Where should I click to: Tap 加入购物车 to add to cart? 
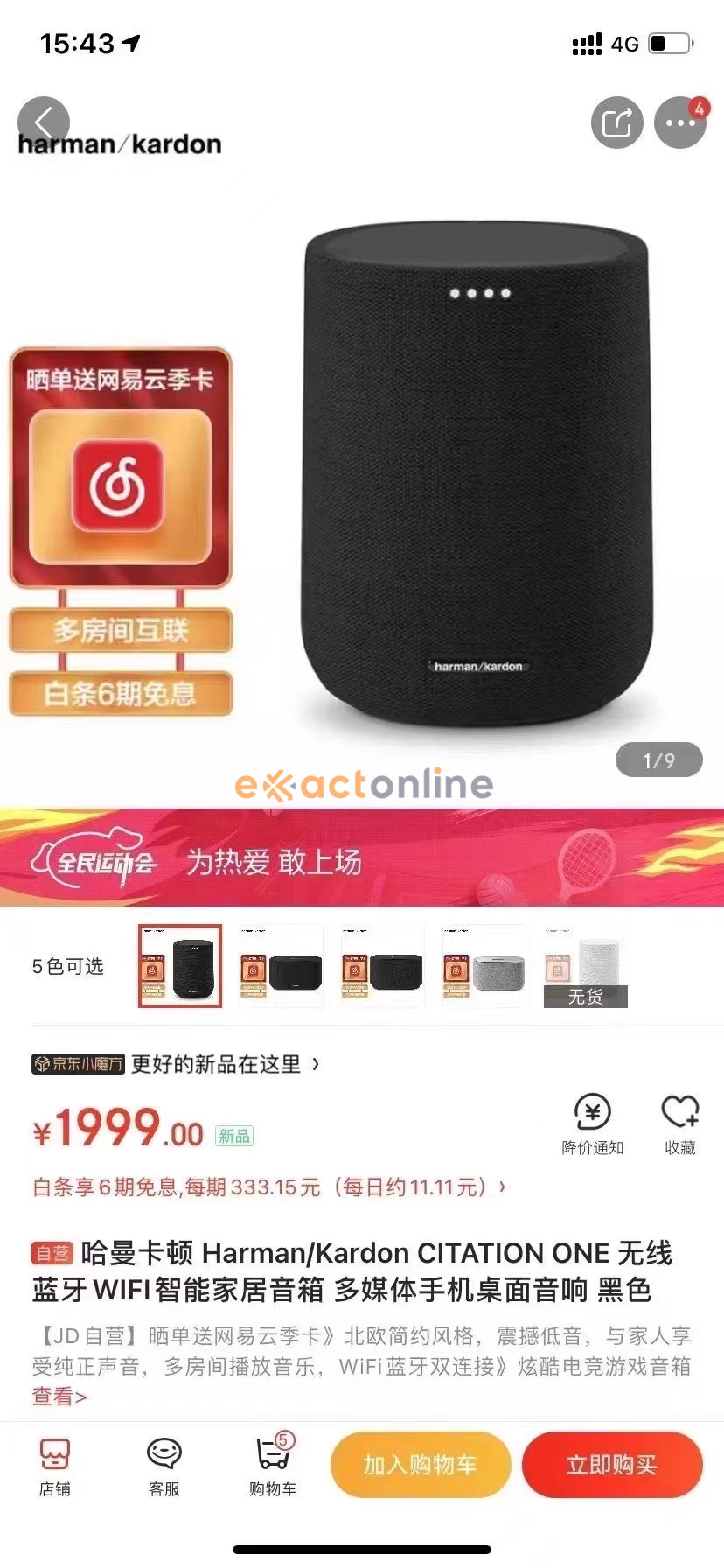point(421,1465)
